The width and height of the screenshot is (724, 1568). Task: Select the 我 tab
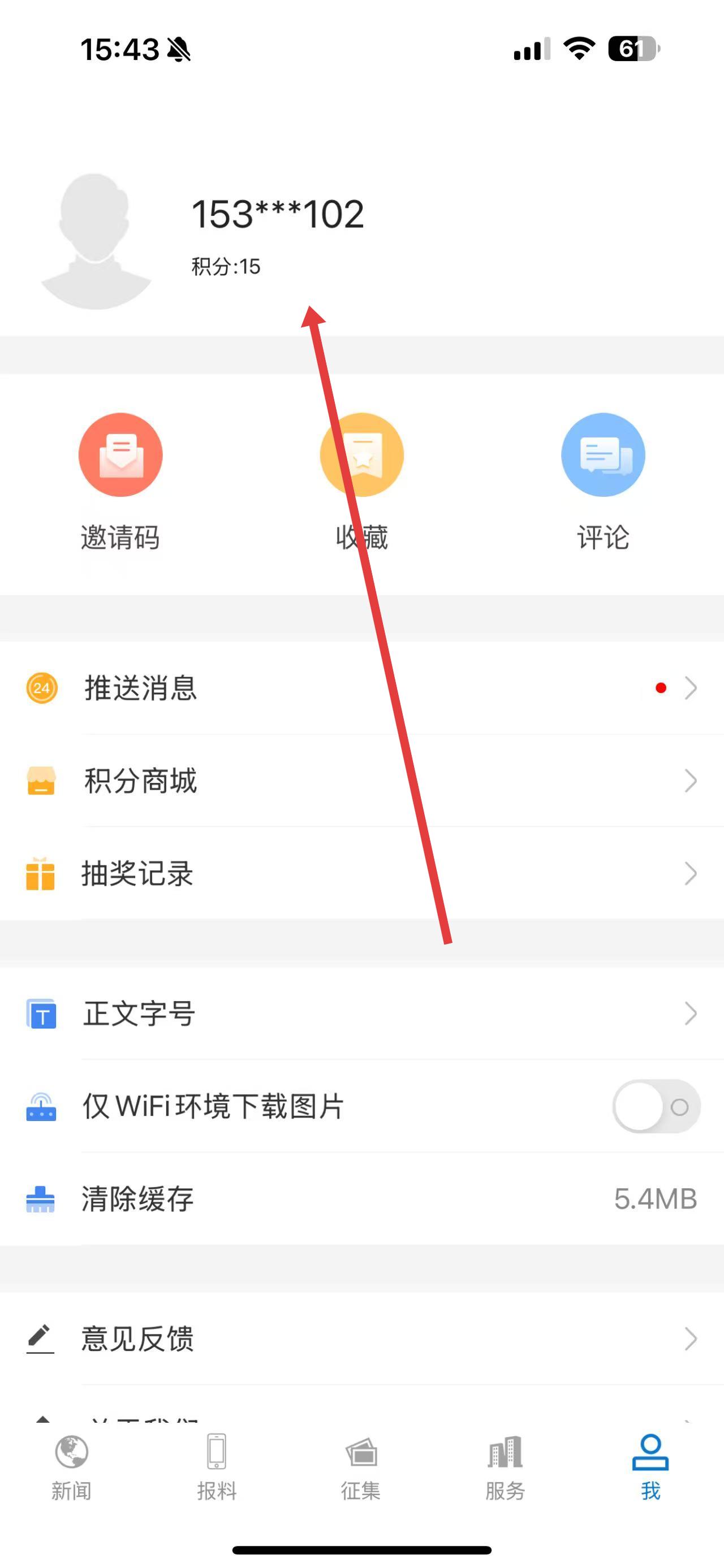click(650, 1467)
